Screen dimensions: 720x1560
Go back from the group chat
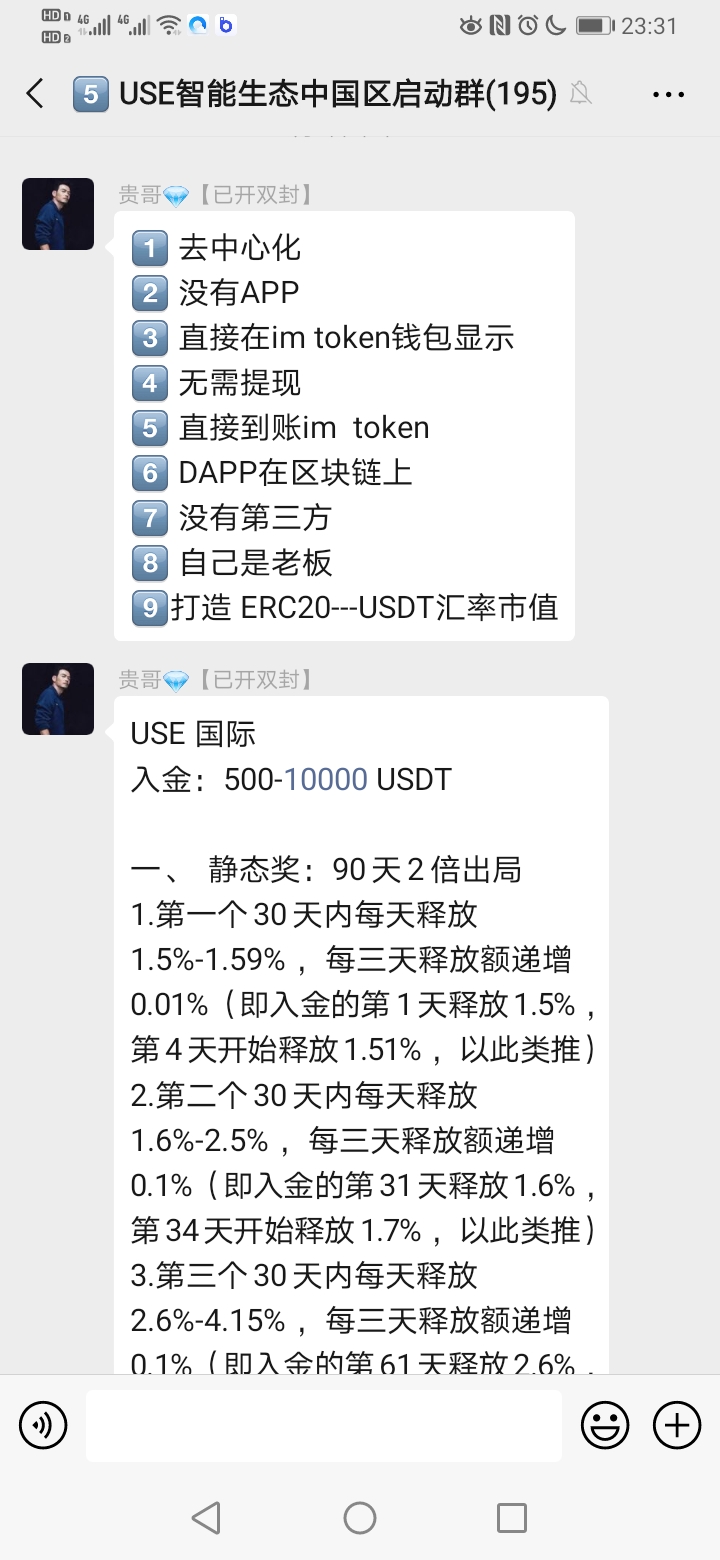pos(36,94)
